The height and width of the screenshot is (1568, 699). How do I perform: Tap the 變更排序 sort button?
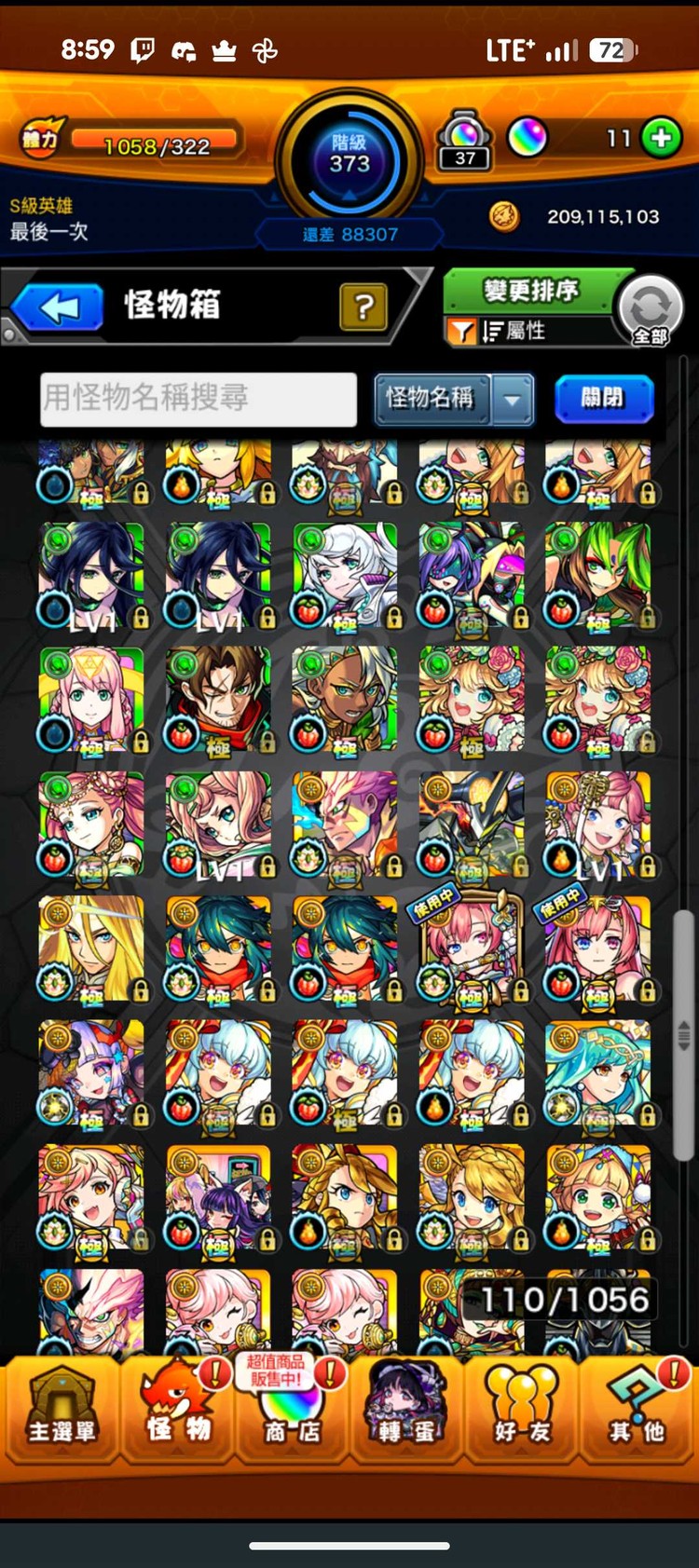pos(531,291)
